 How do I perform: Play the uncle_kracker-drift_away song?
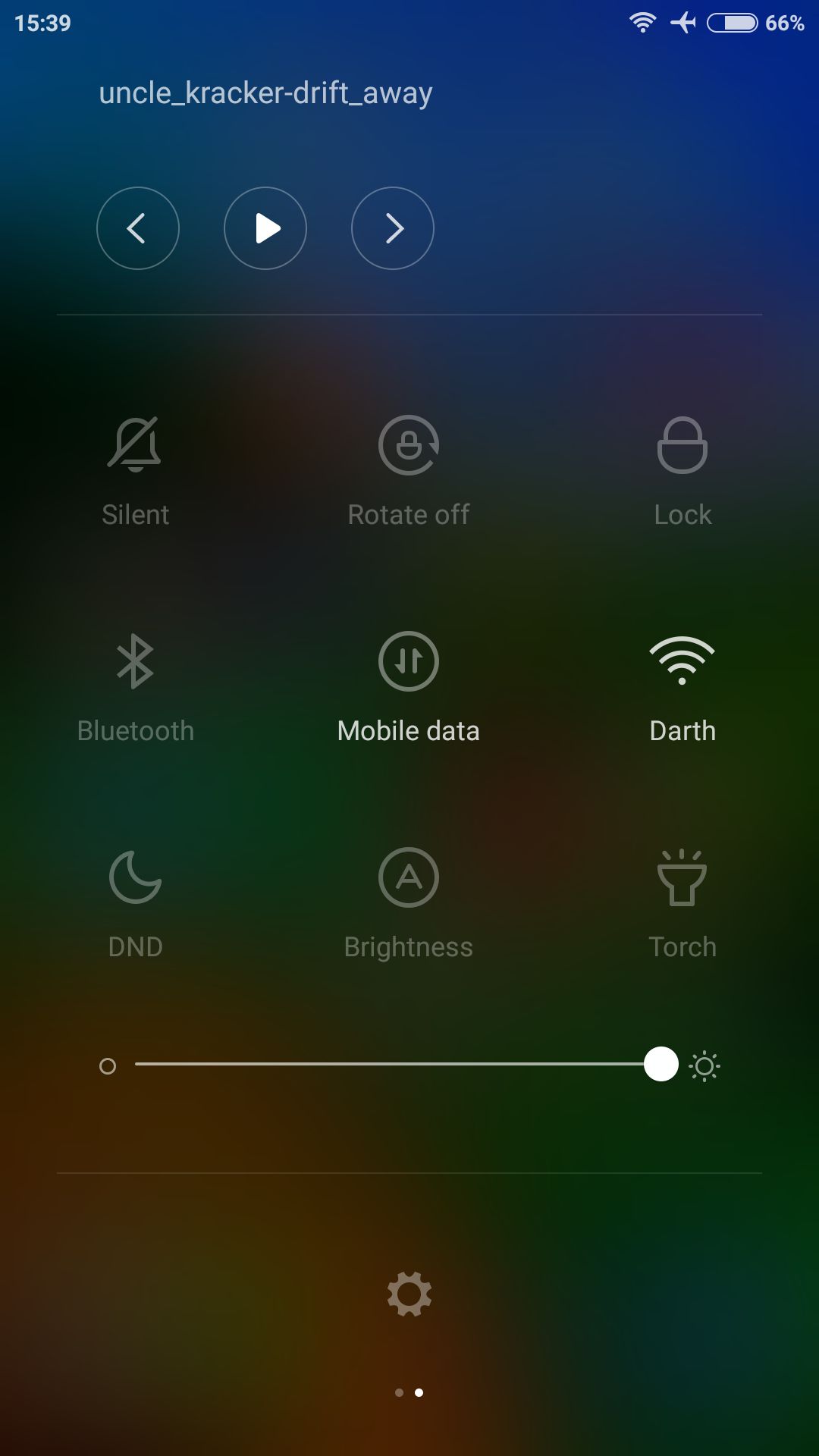point(265,228)
